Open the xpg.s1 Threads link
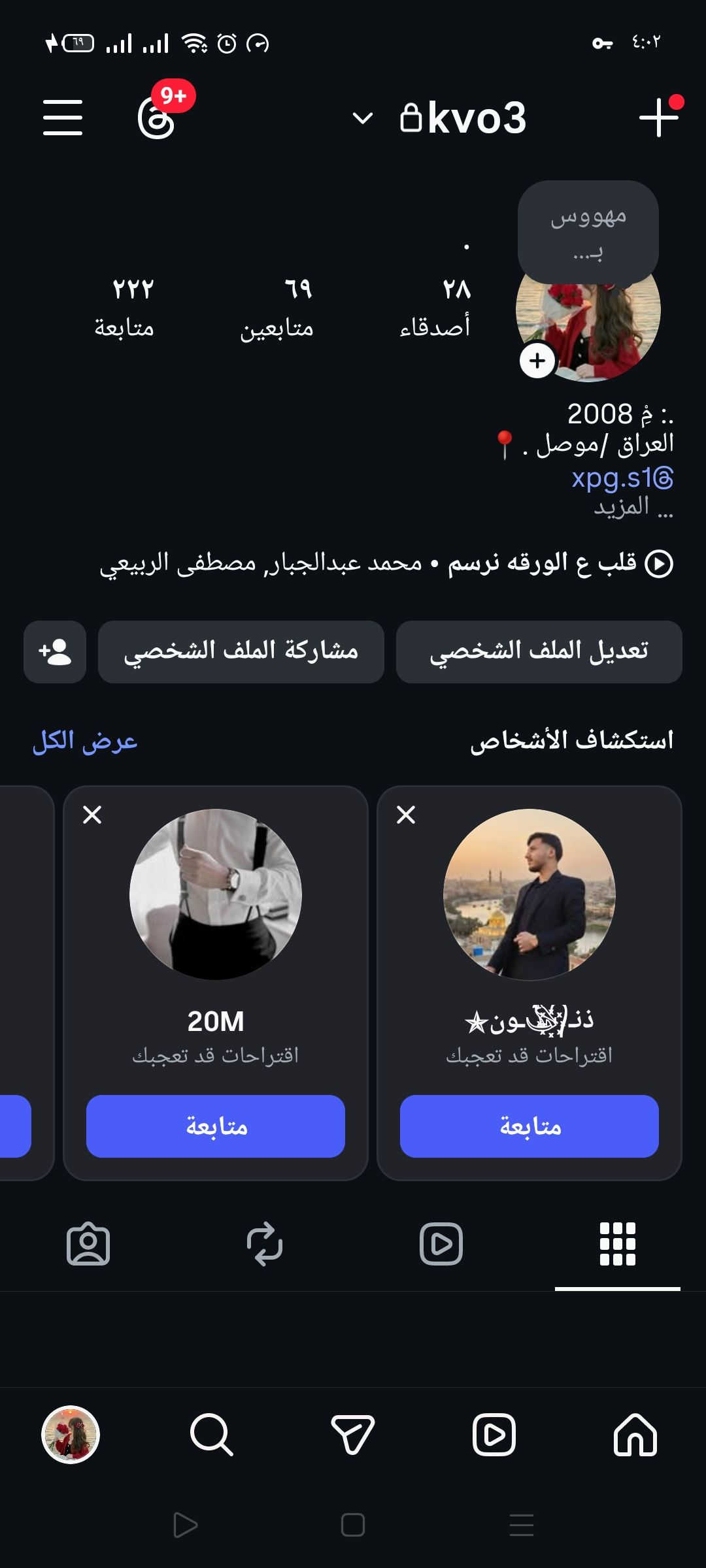The image size is (706, 1568). click(x=622, y=478)
